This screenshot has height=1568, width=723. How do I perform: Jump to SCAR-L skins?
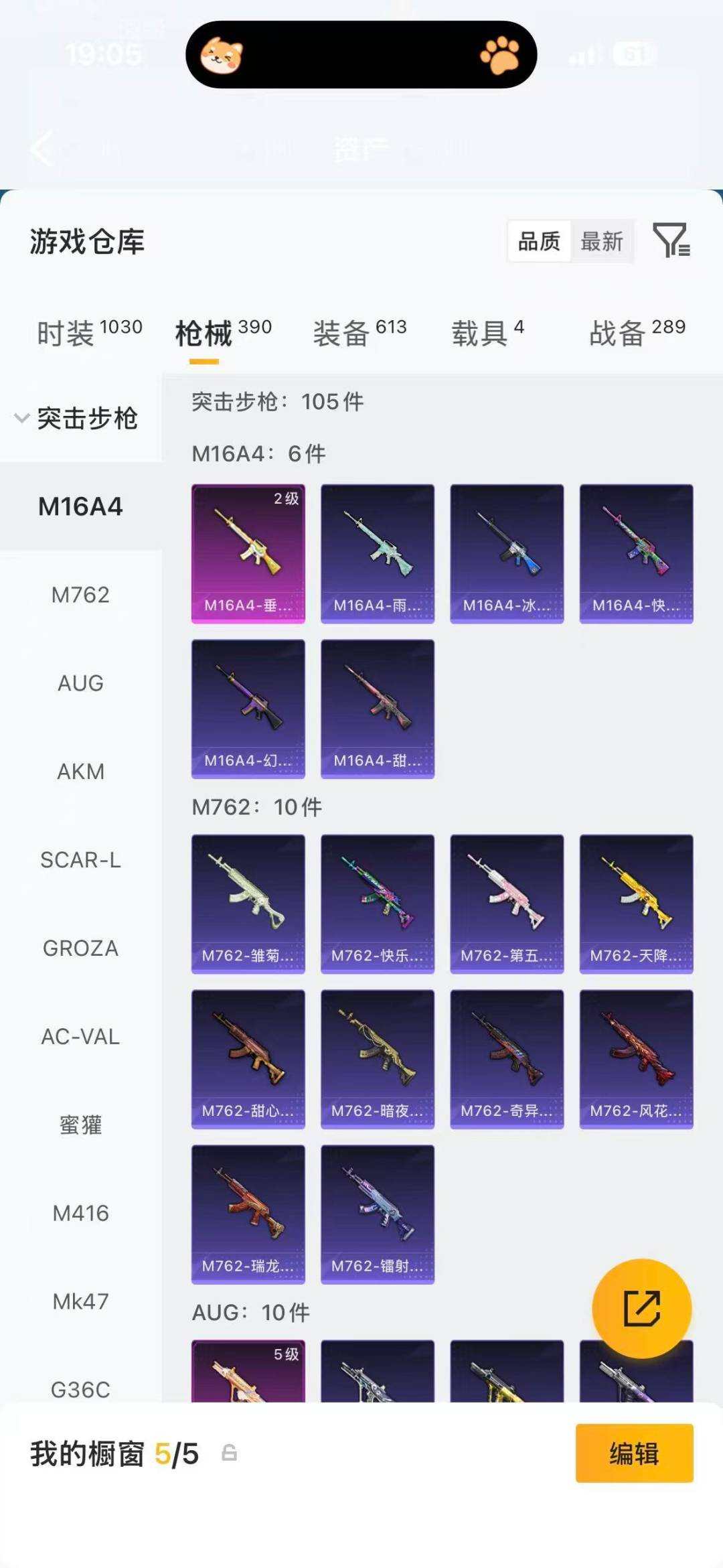tap(80, 860)
